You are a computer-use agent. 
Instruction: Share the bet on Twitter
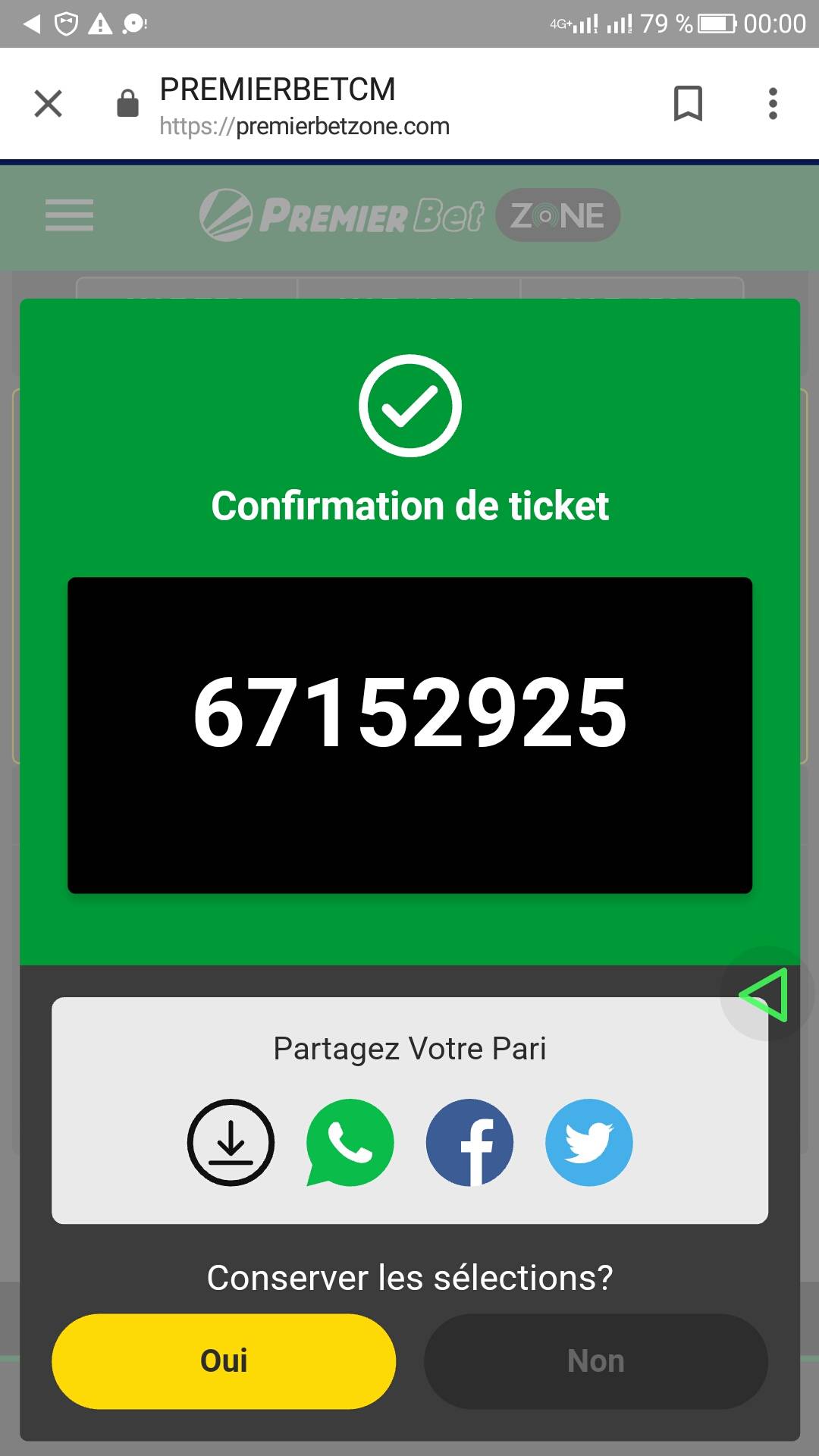[589, 1142]
